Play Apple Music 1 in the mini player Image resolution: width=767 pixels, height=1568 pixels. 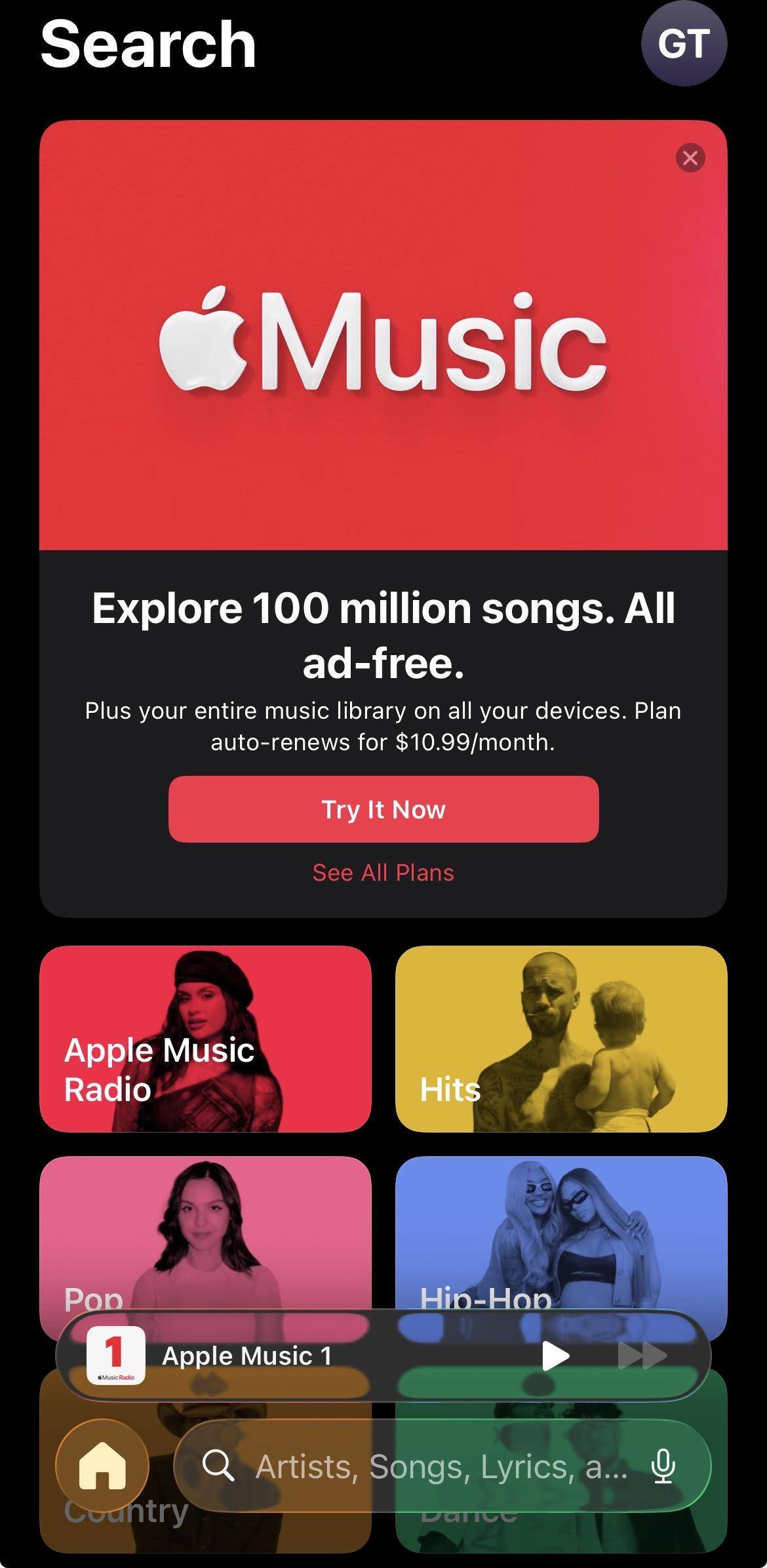[556, 1356]
